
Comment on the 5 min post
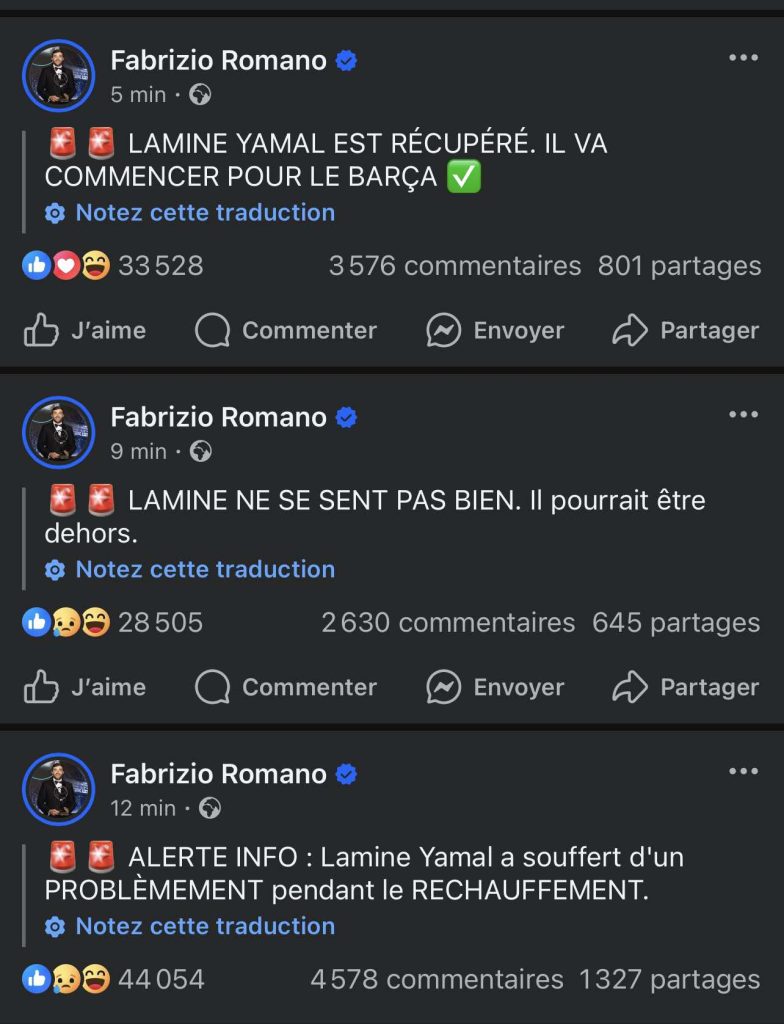coord(286,331)
